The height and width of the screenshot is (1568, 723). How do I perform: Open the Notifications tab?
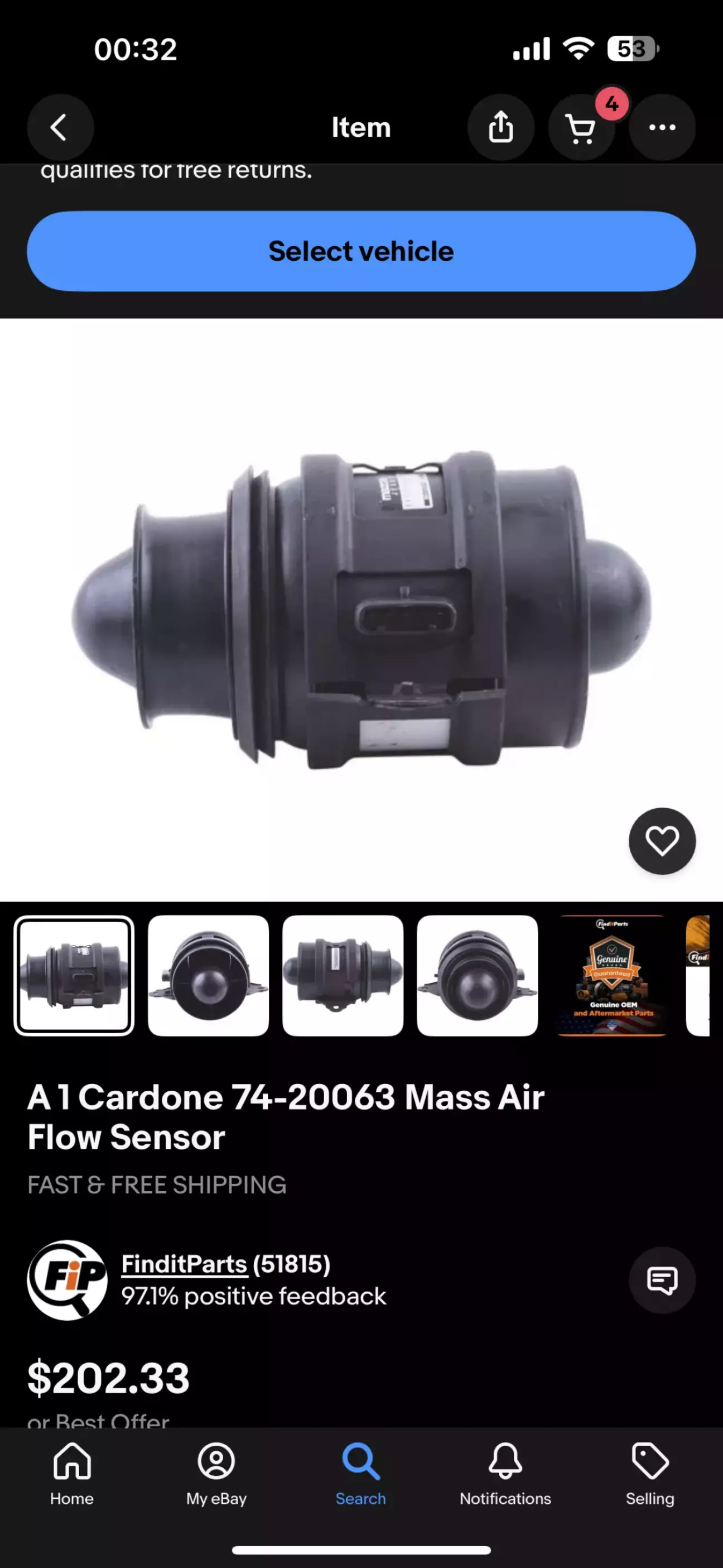coord(506,1471)
